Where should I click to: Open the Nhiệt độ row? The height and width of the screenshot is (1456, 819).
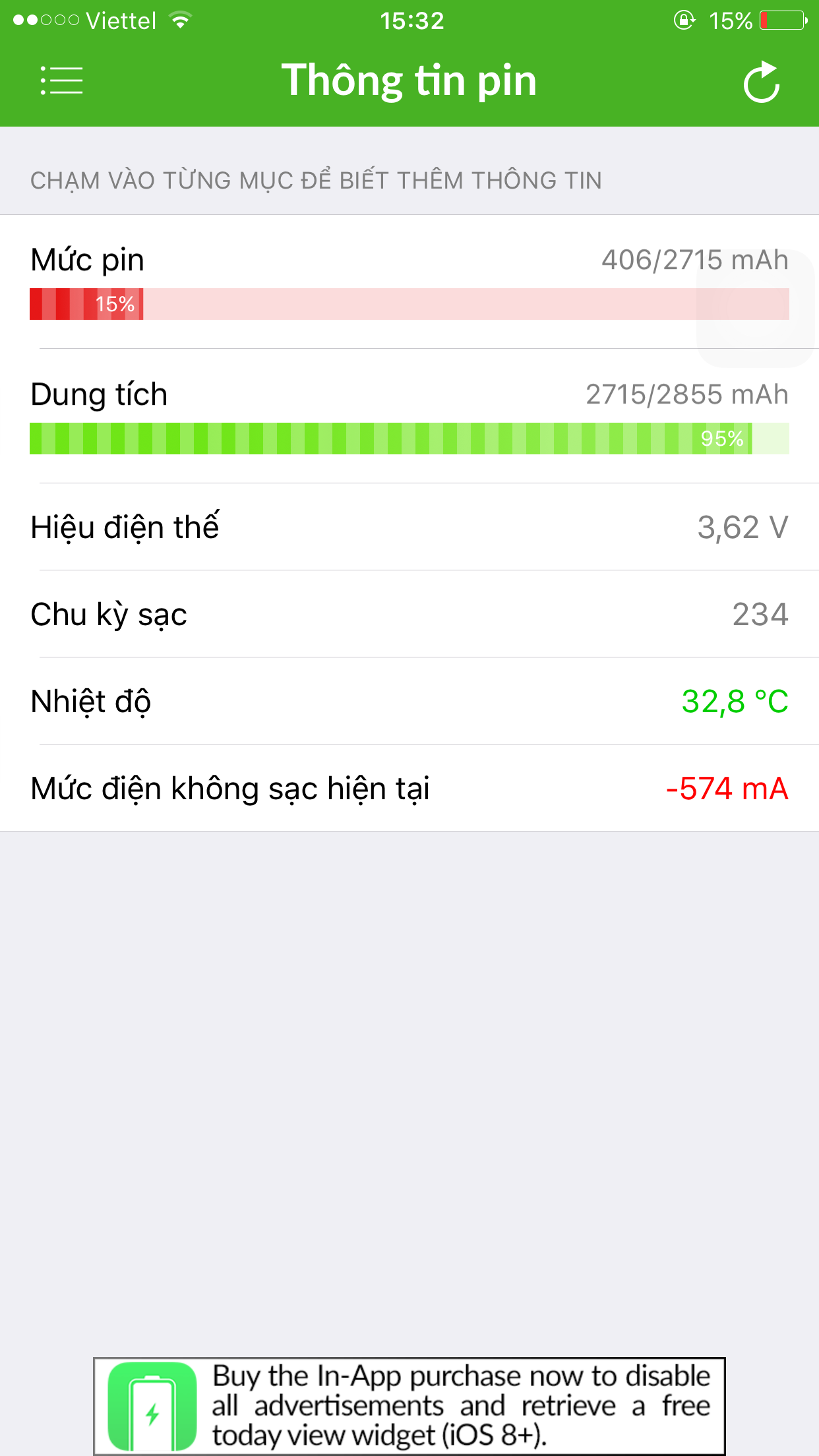[x=409, y=701]
